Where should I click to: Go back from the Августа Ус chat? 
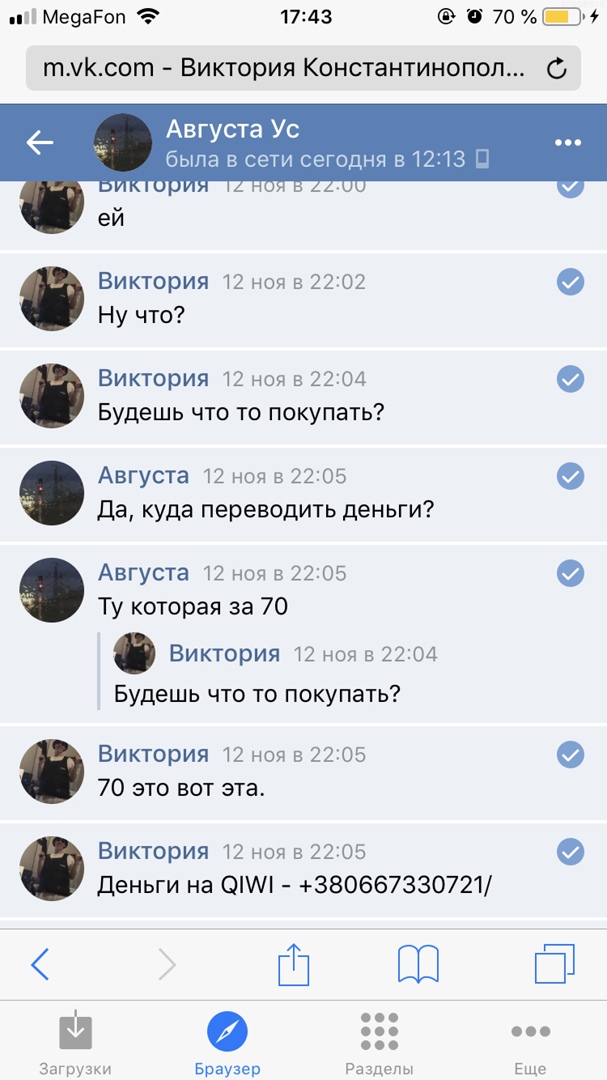[40, 143]
